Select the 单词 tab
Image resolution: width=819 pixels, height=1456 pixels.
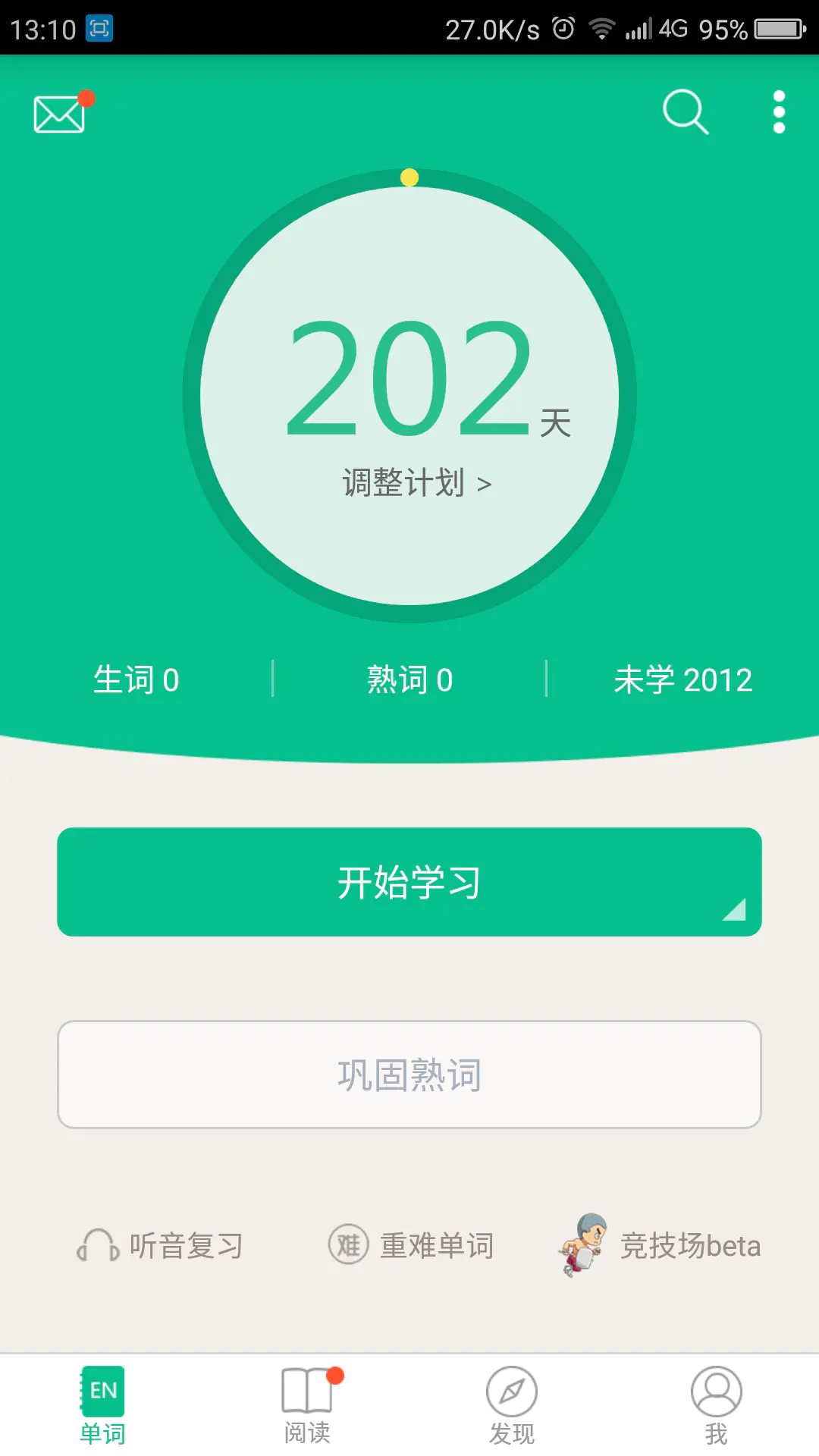coord(102,1405)
